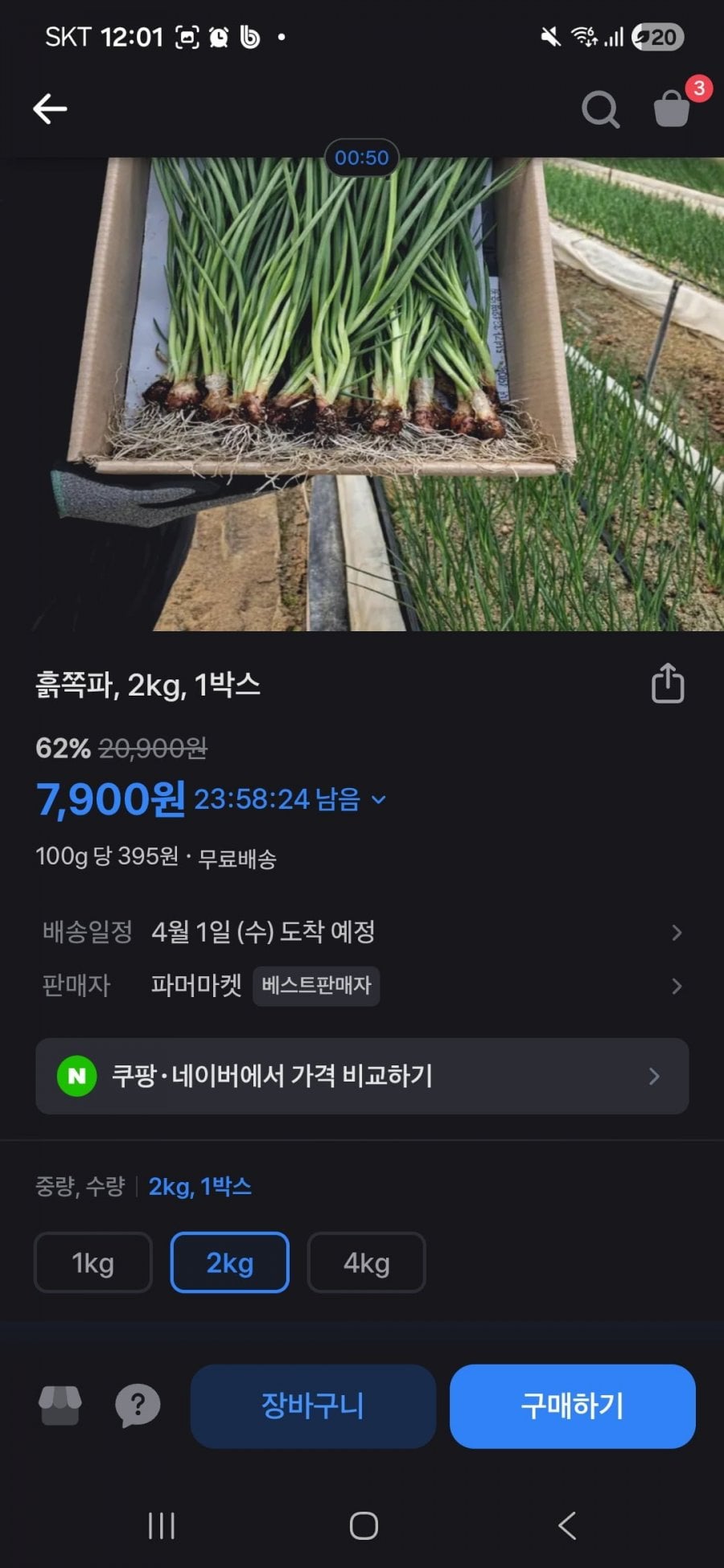Screen dimensions: 724x1568
Task: Visit the seller's store icon
Action: tap(60, 1406)
